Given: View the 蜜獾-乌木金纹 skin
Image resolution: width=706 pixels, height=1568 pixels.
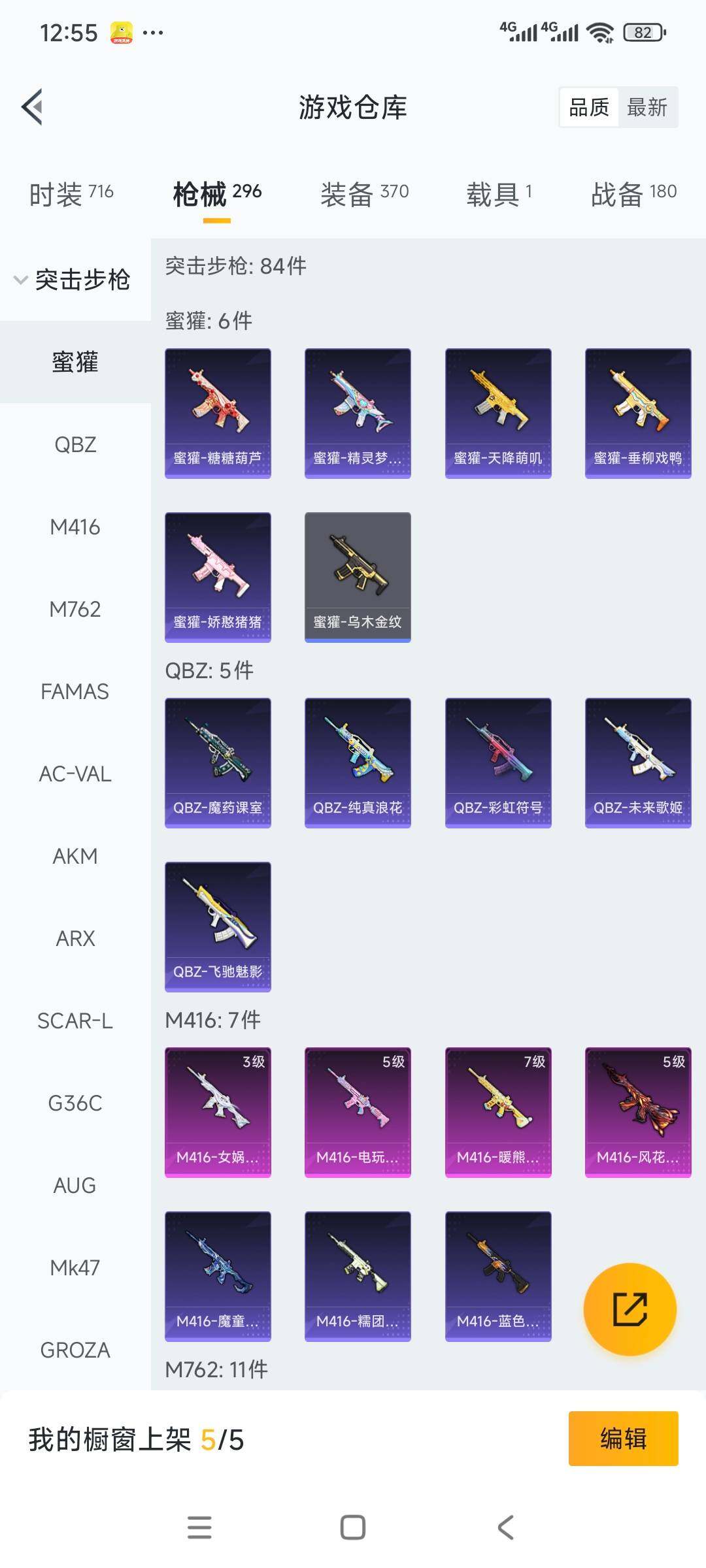Looking at the screenshot, I should tap(358, 577).
